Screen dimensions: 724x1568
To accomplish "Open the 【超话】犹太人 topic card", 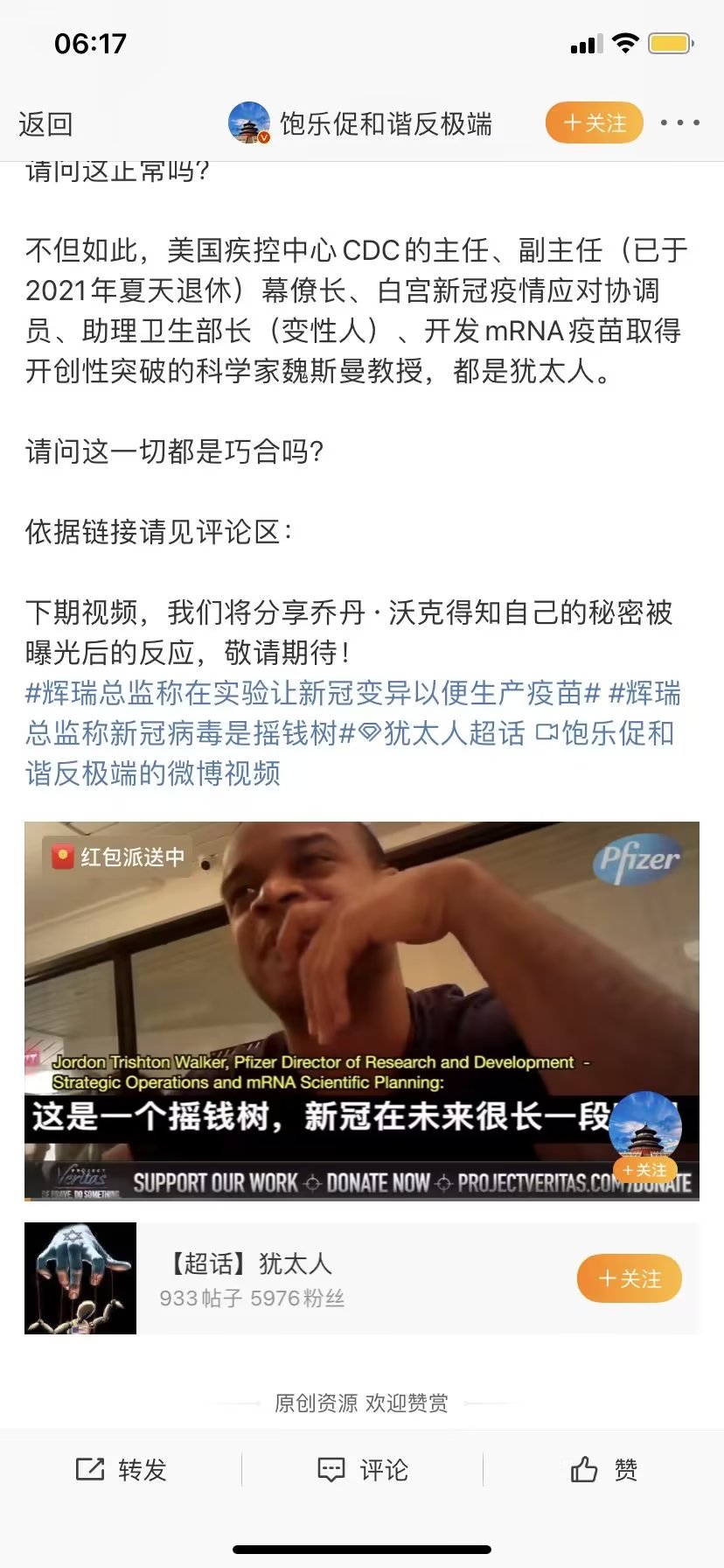I will tap(362, 1278).
